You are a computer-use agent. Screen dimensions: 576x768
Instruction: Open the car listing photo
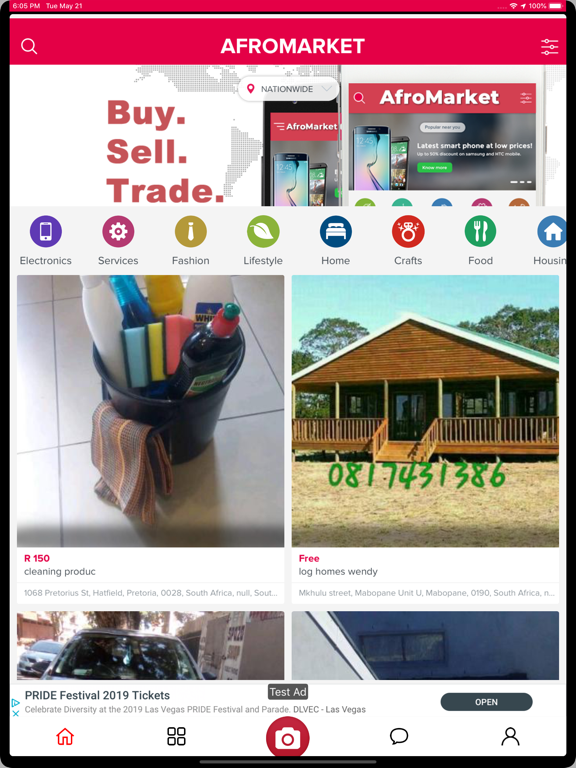click(x=150, y=645)
